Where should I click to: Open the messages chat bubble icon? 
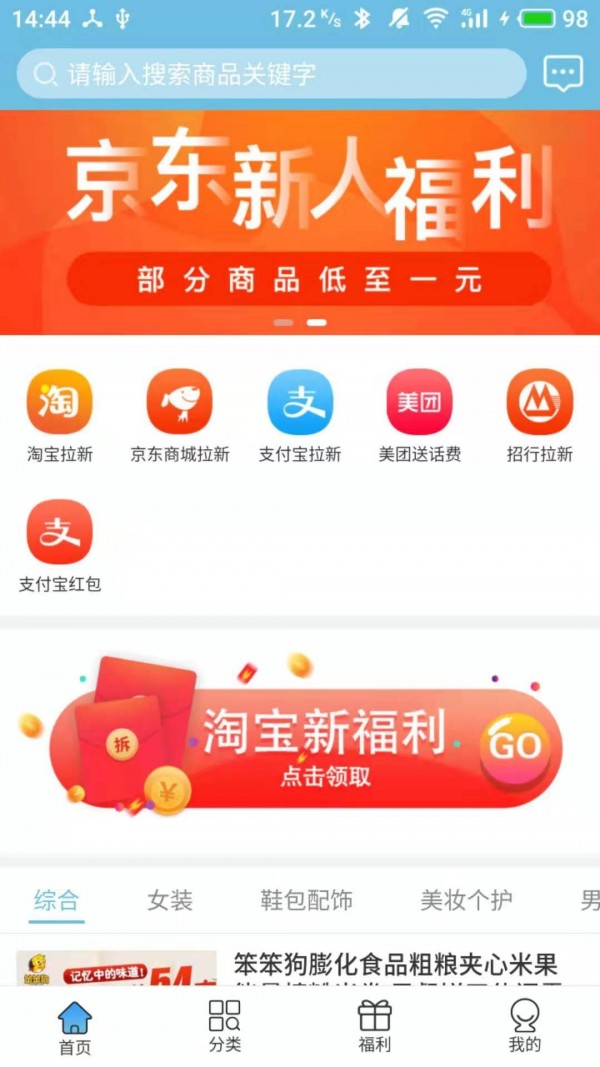tap(562, 73)
